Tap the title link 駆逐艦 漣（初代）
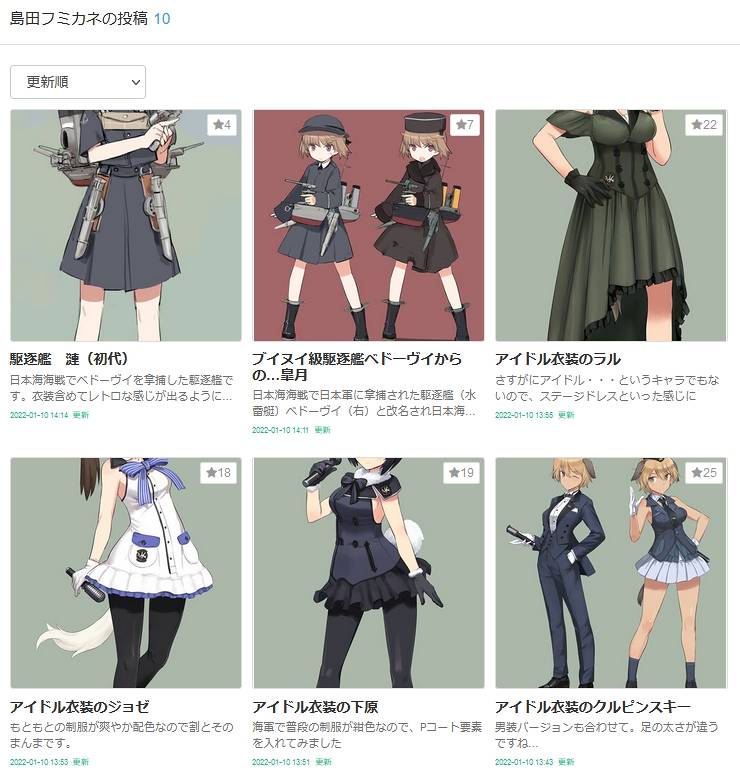The image size is (740, 782). 70,359
